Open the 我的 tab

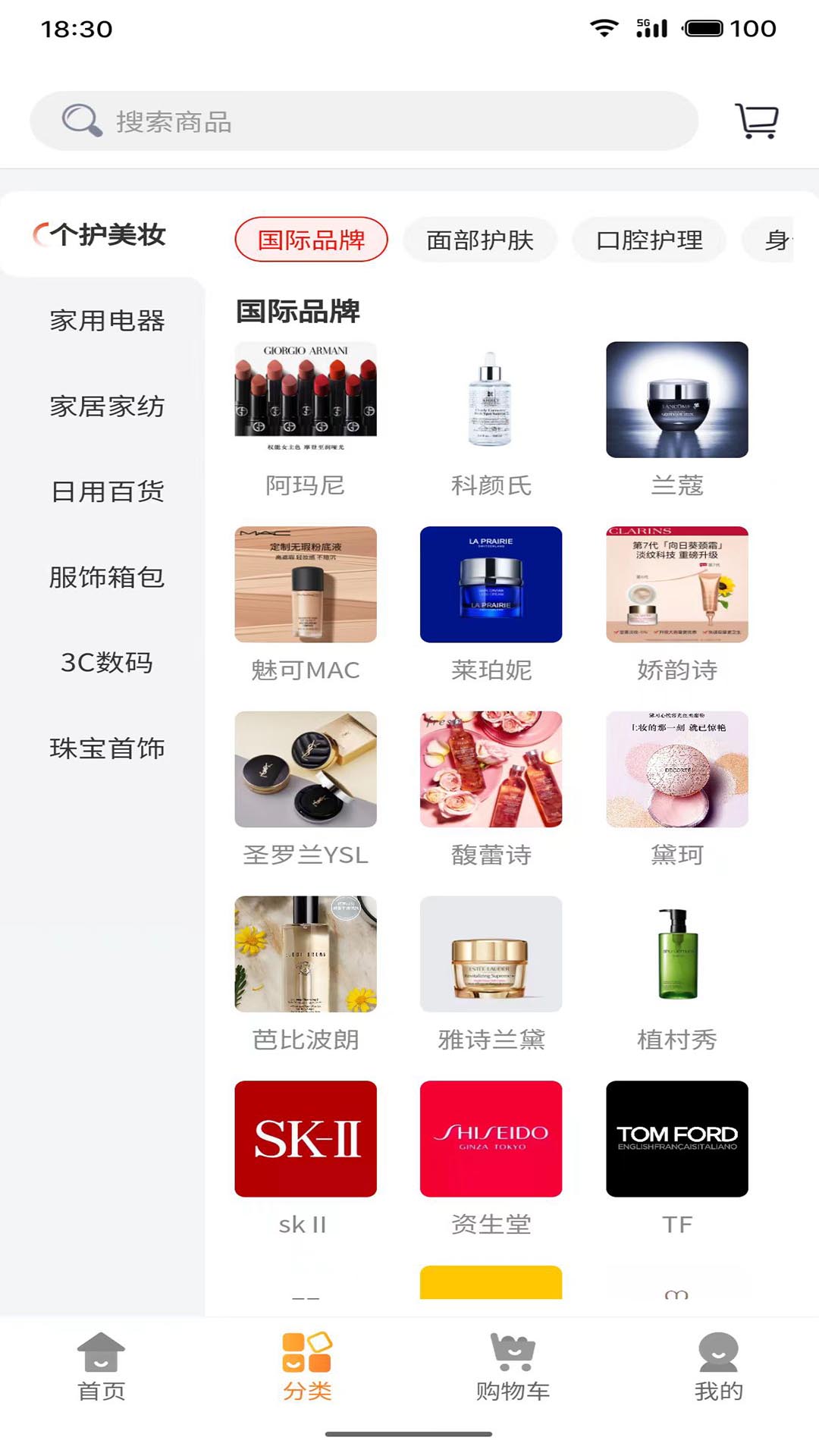(718, 1367)
